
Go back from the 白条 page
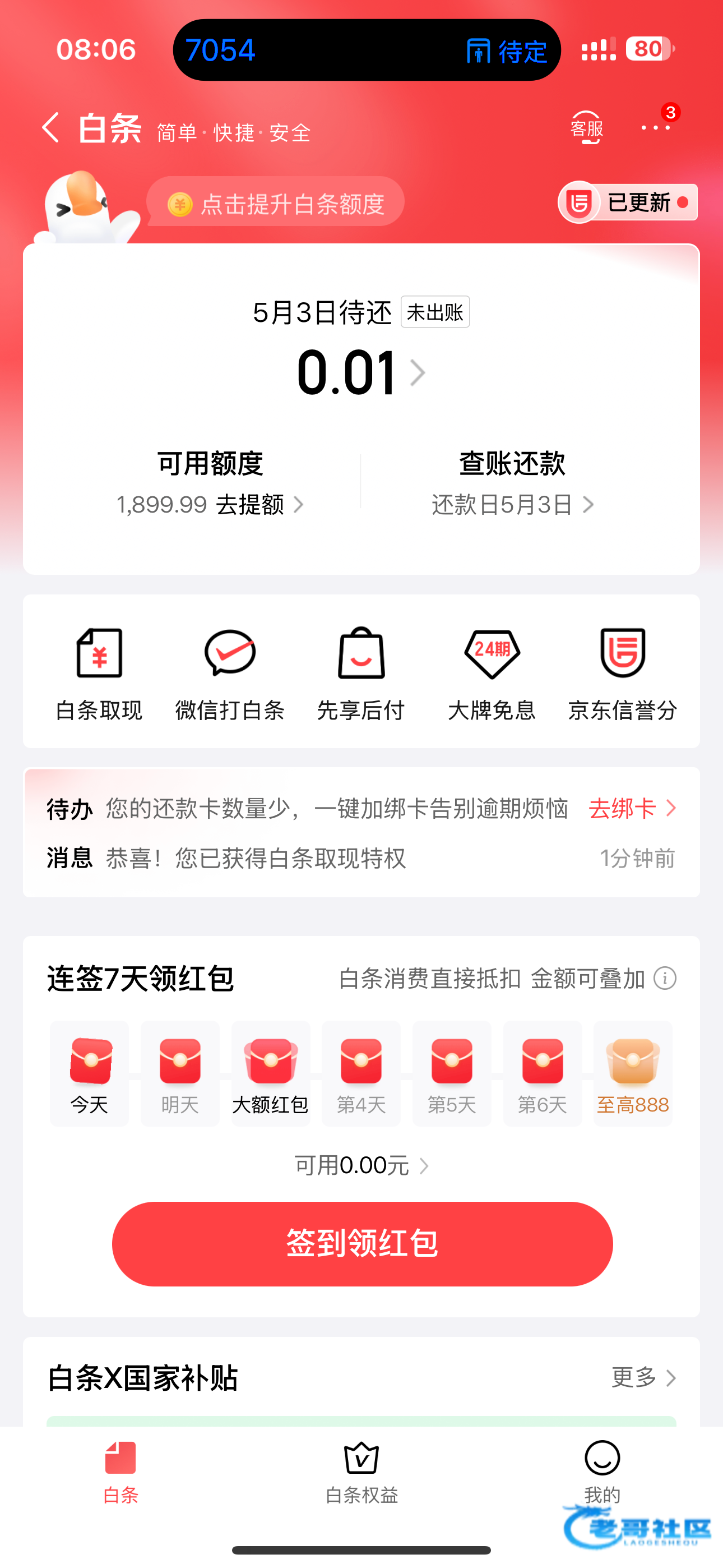click(x=51, y=128)
